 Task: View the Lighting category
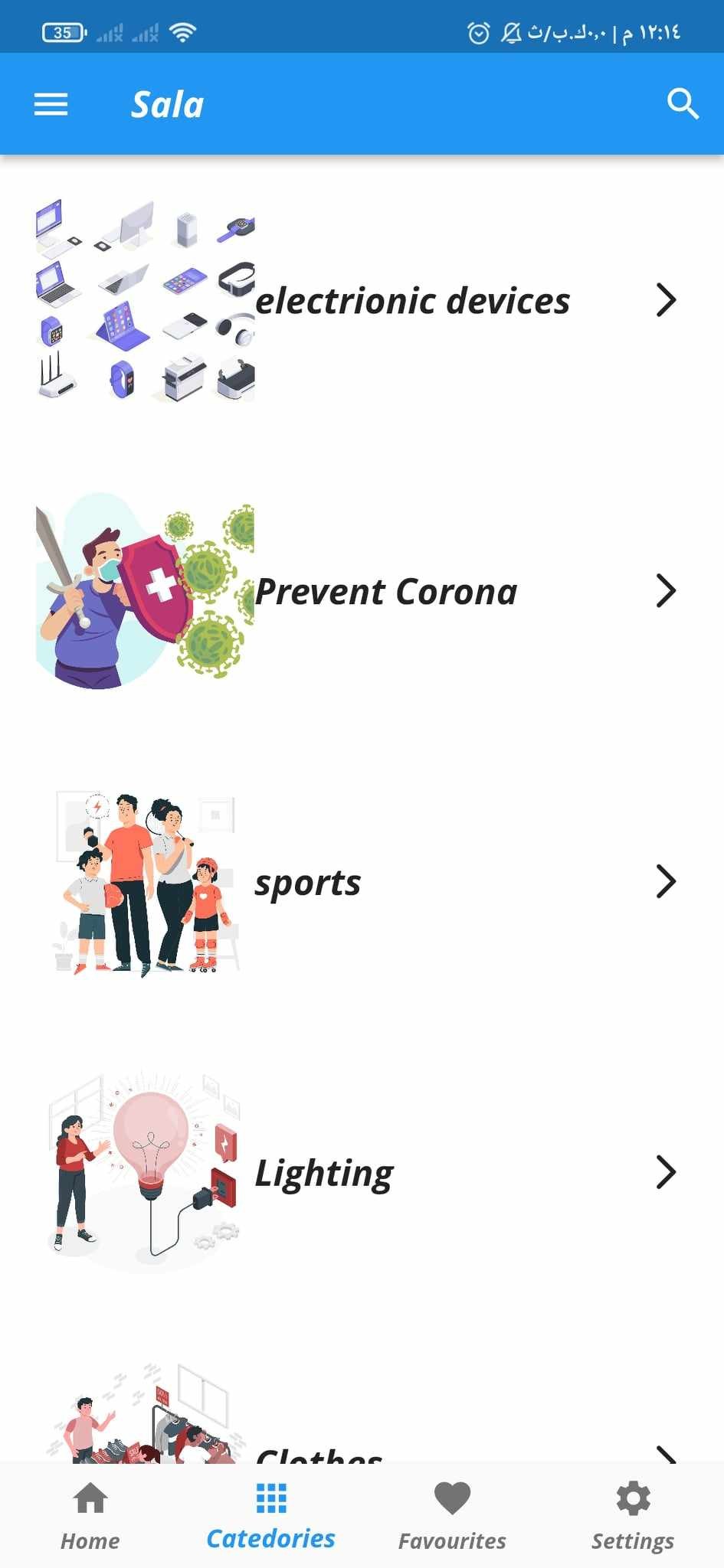[x=362, y=1173]
